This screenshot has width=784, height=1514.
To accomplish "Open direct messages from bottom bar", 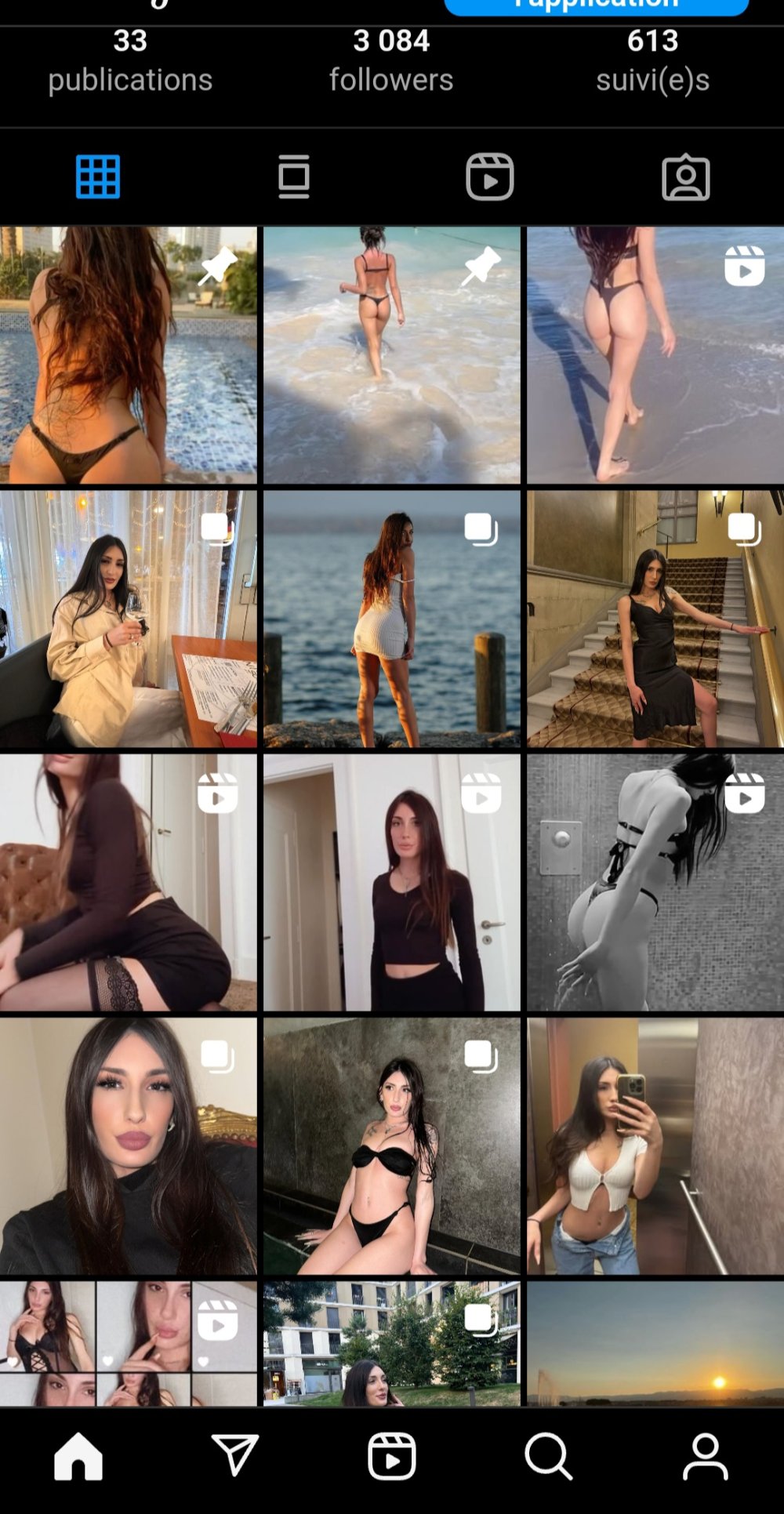I will click(x=235, y=1457).
